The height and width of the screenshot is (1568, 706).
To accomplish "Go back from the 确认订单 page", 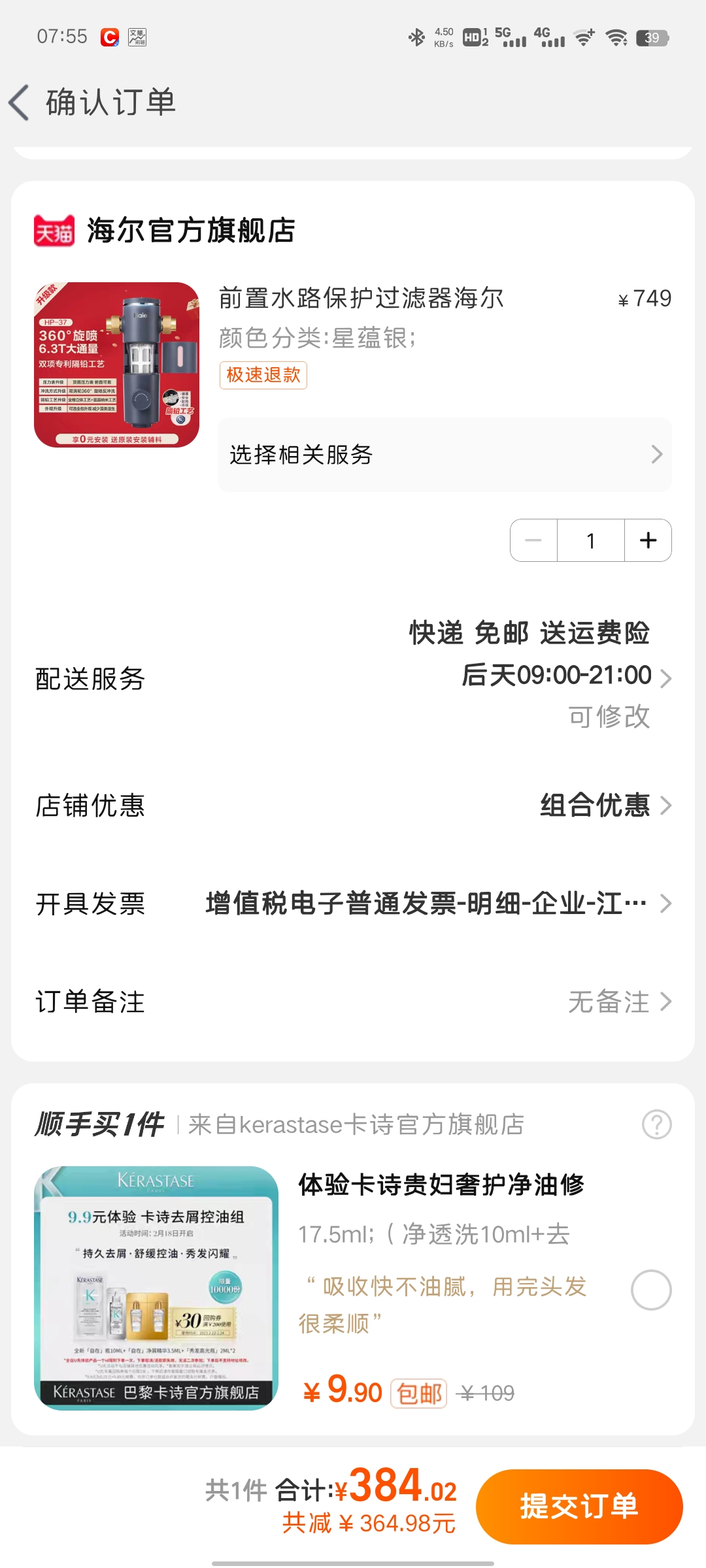I will pyautogui.click(x=20, y=103).
